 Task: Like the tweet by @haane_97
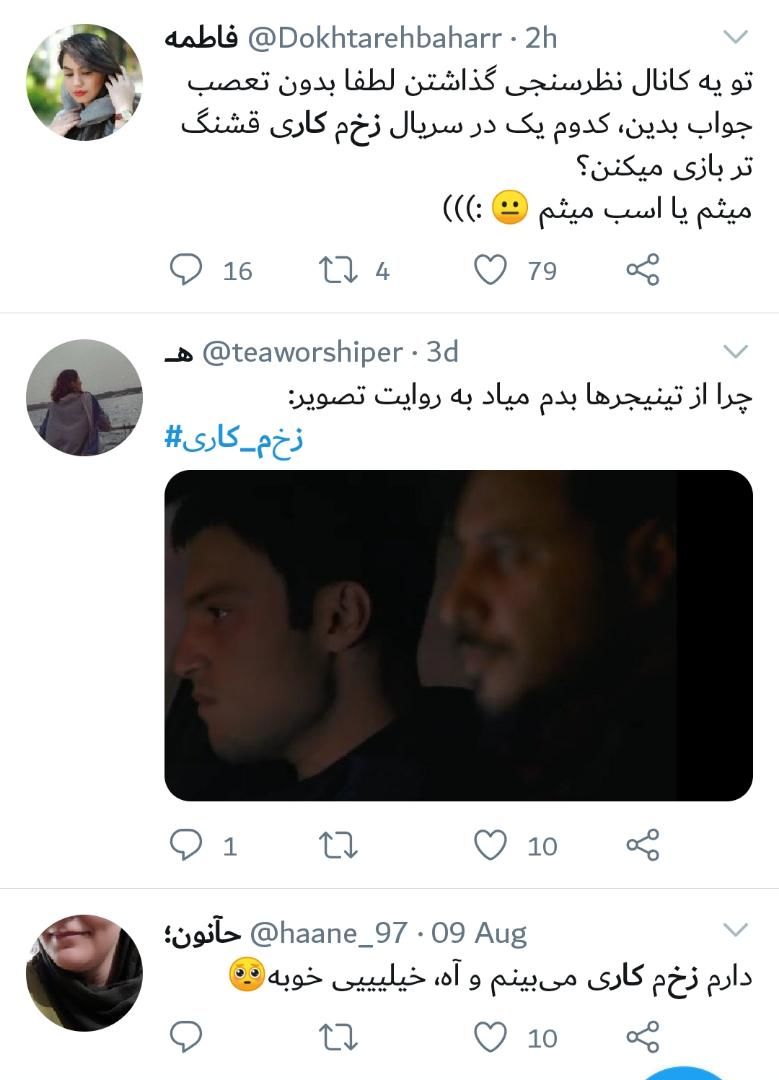click(x=490, y=1037)
